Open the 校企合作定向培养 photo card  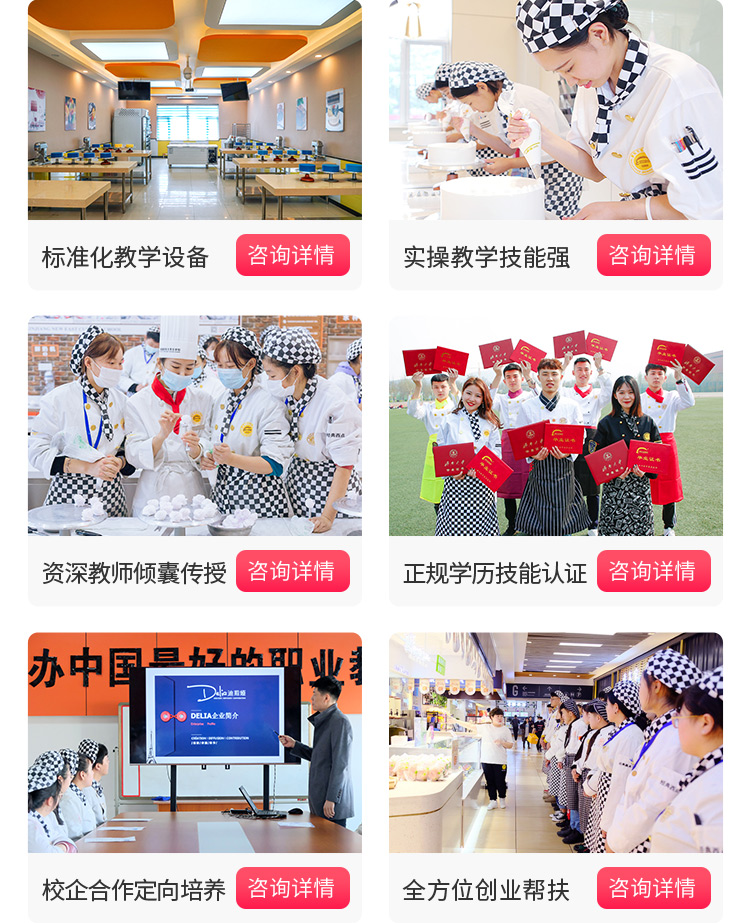click(x=194, y=742)
